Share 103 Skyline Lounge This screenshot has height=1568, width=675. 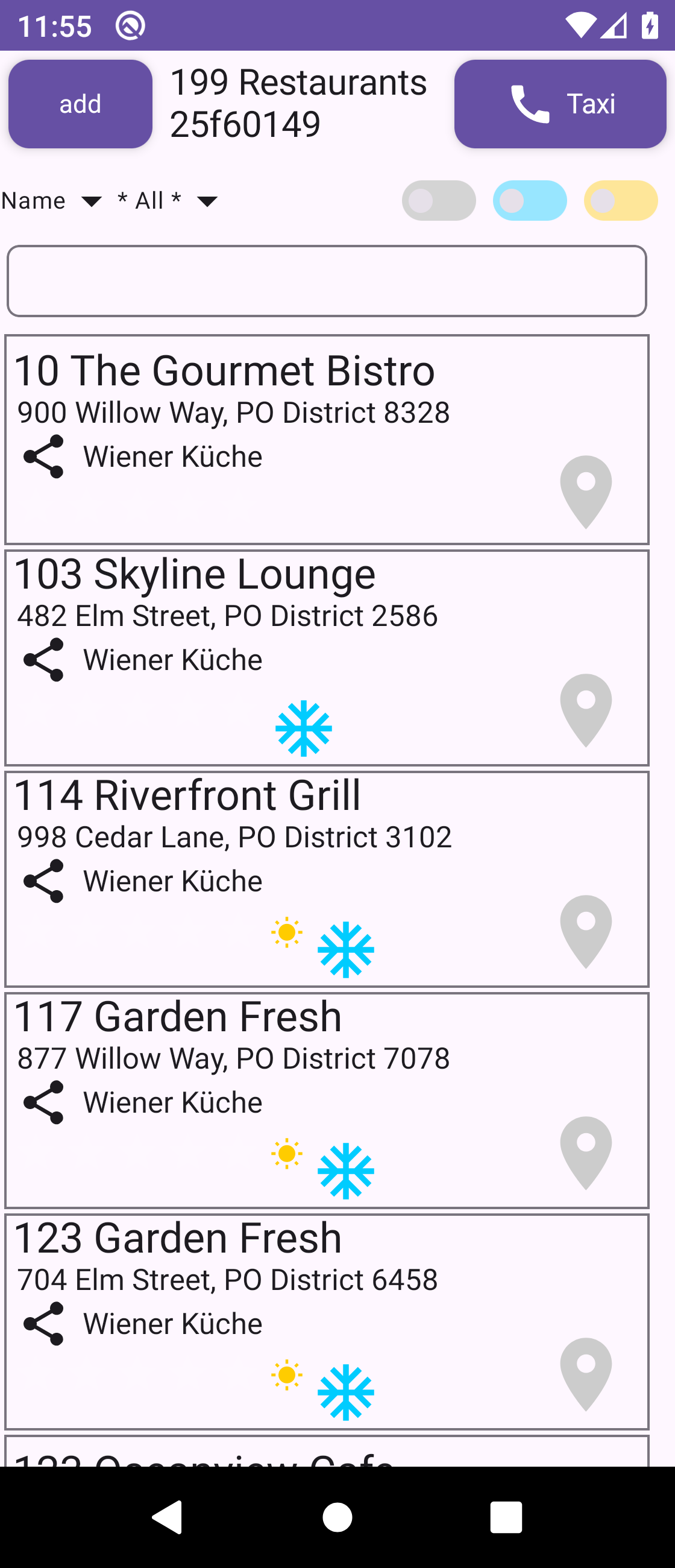tap(43, 660)
